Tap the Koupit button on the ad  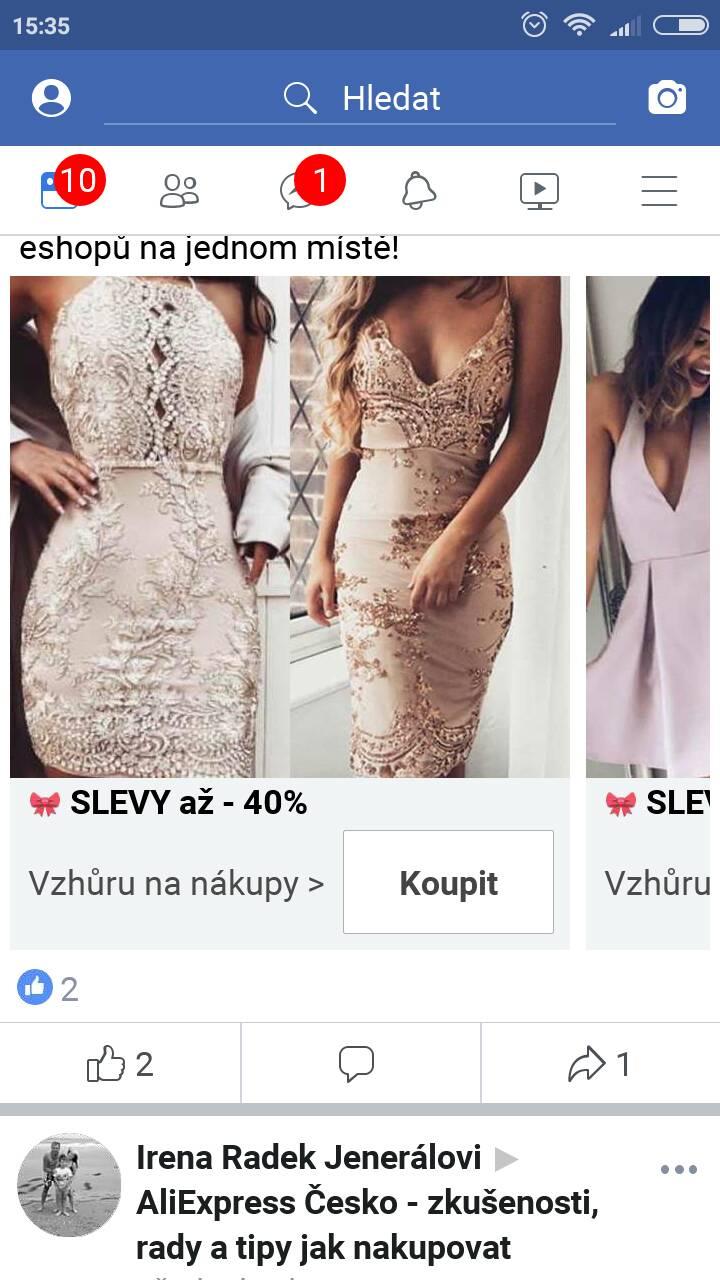(448, 883)
